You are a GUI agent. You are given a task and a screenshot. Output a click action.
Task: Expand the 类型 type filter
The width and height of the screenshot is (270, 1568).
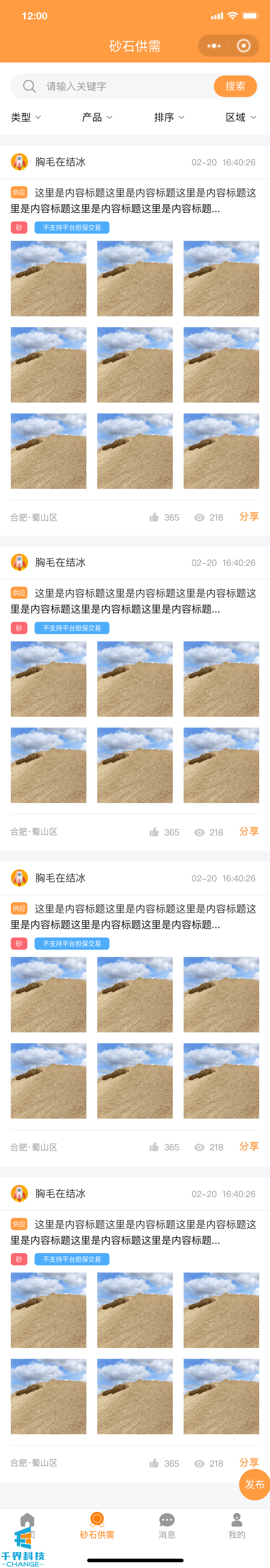[26, 118]
